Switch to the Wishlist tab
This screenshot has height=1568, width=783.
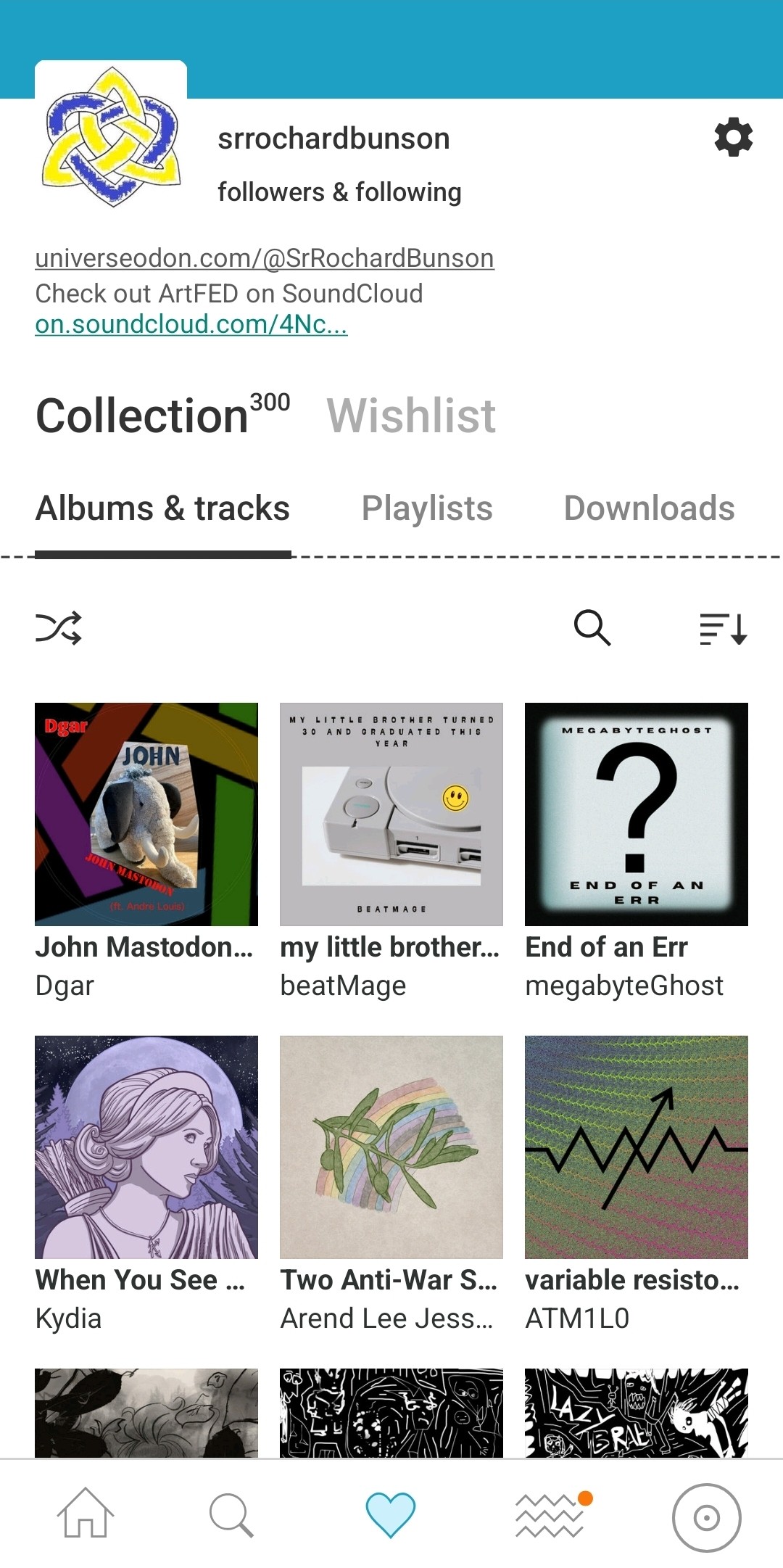[x=411, y=416]
